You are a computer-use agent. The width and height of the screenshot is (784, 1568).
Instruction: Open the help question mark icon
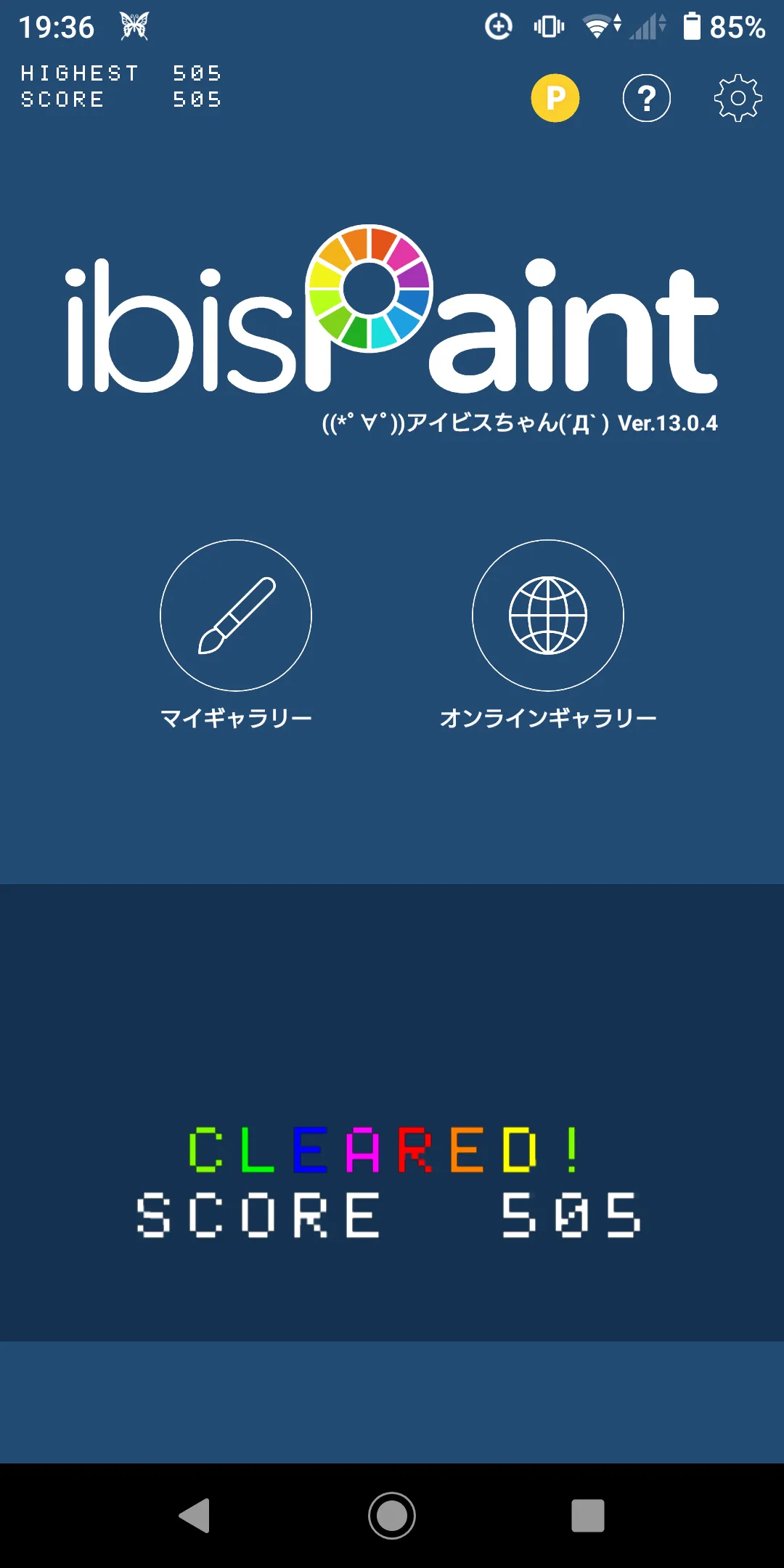point(647,98)
